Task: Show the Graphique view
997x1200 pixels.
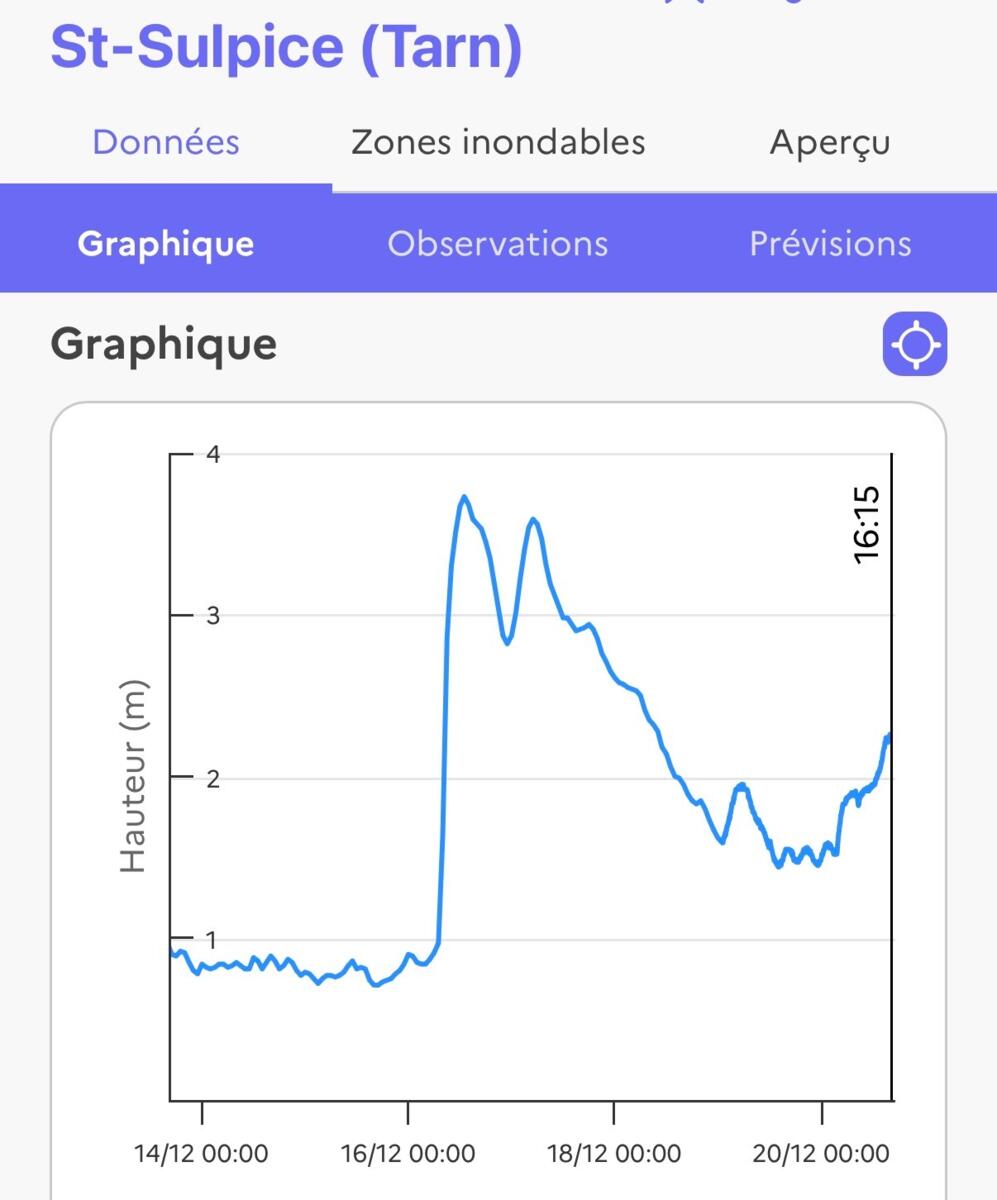Action: (166, 244)
